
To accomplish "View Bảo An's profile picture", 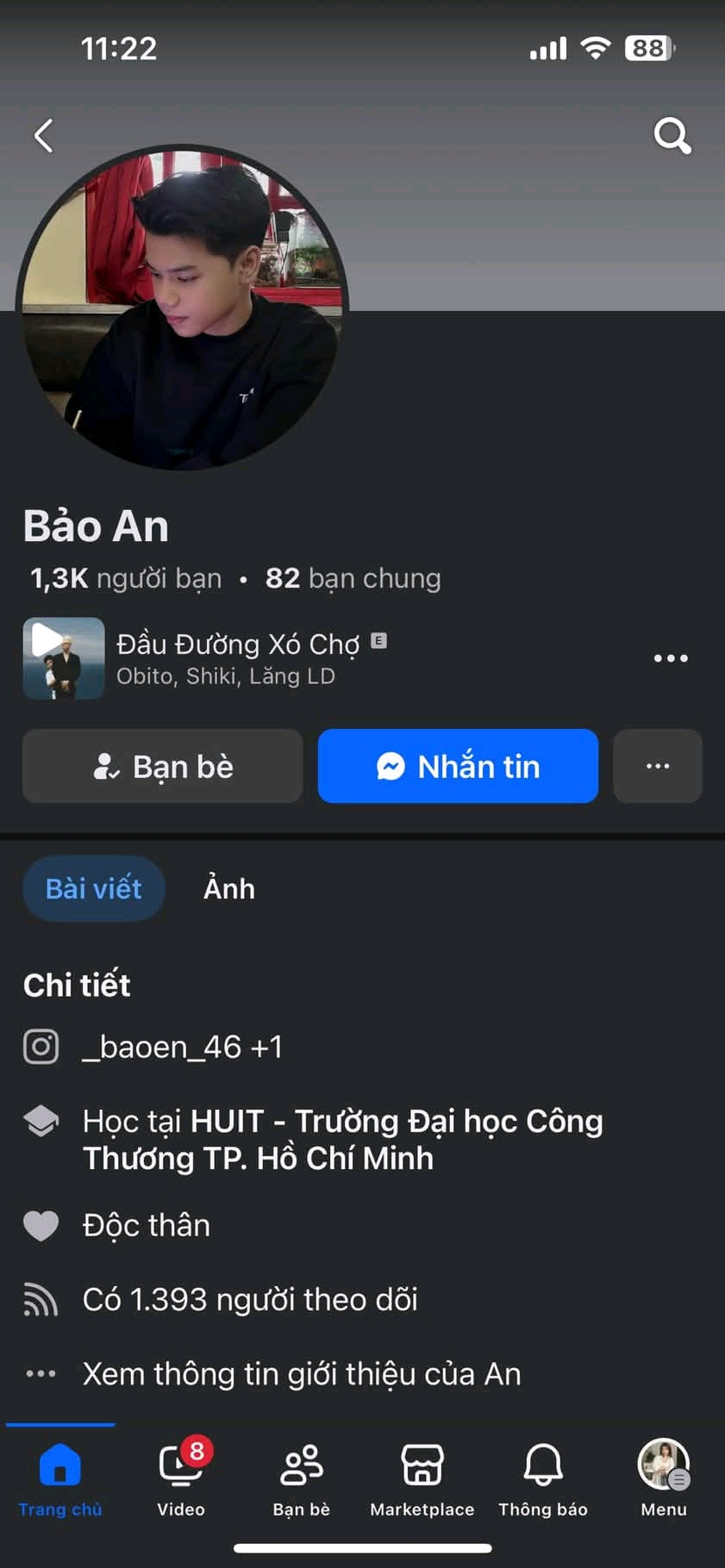I will [x=182, y=308].
